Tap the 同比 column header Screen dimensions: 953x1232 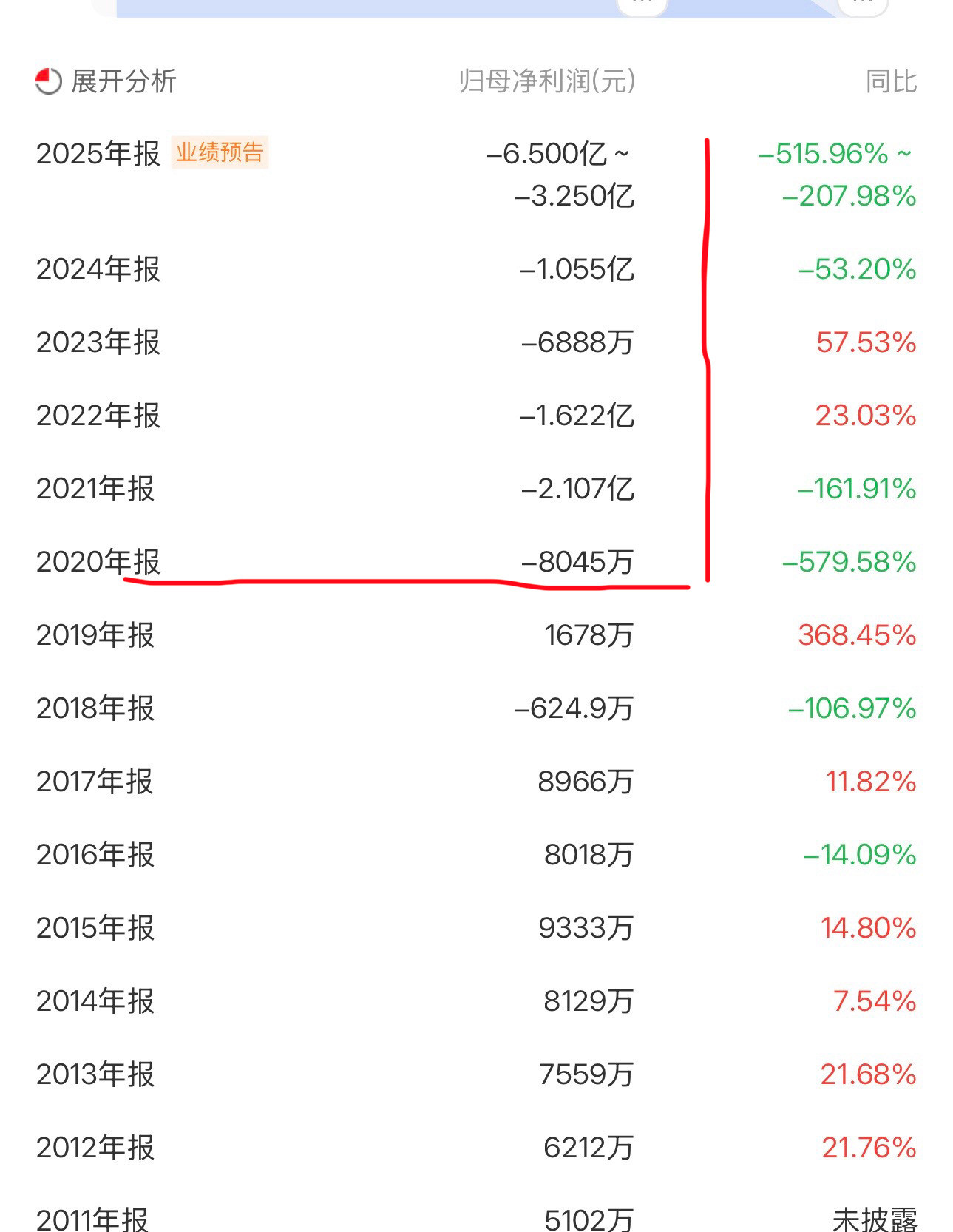coord(890,81)
